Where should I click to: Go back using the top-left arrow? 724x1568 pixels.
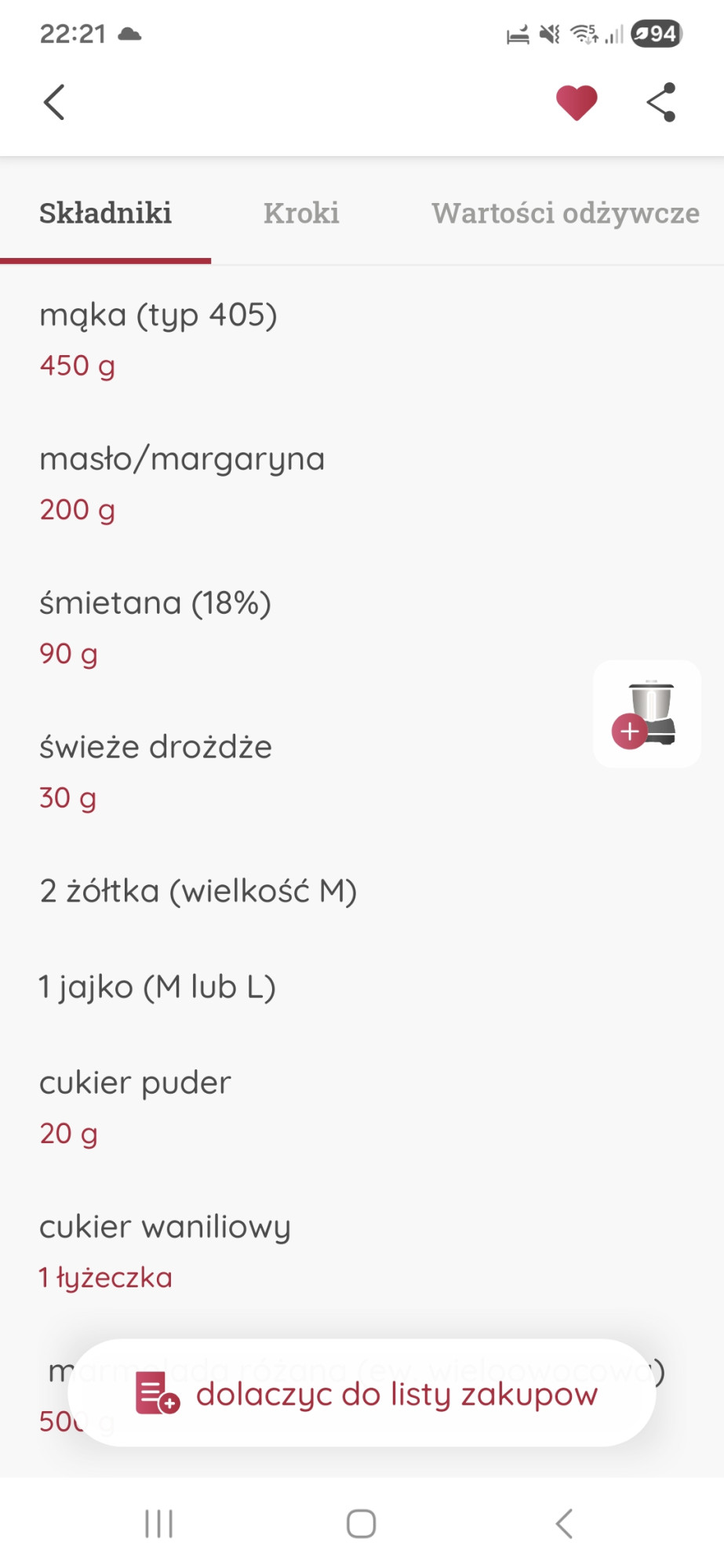[x=53, y=103]
